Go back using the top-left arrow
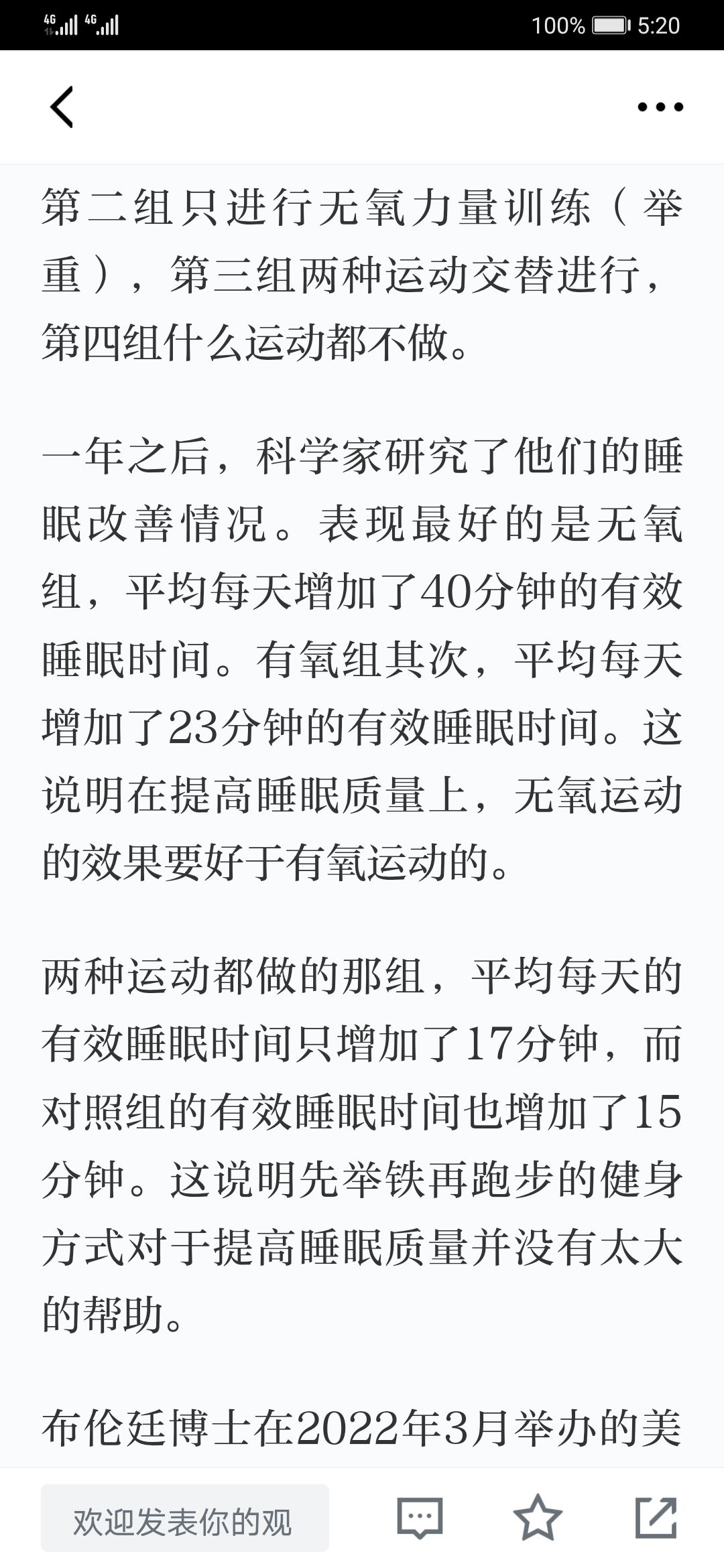This screenshot has height=1568, width=724. [62, 107]
